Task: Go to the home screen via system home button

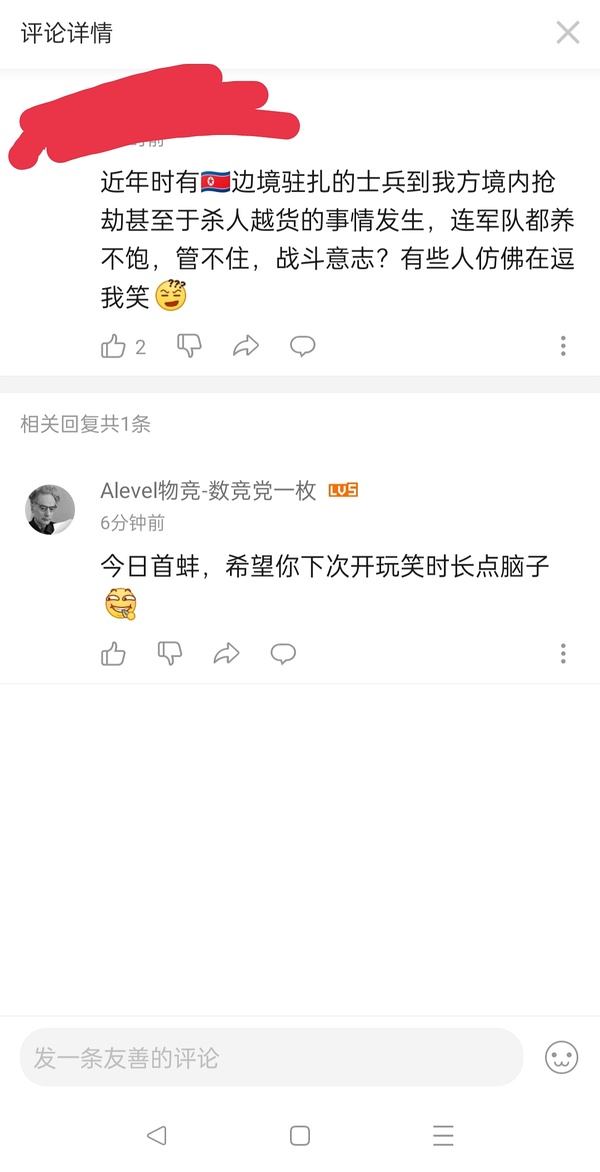Action: click(x=299, y=1135)
